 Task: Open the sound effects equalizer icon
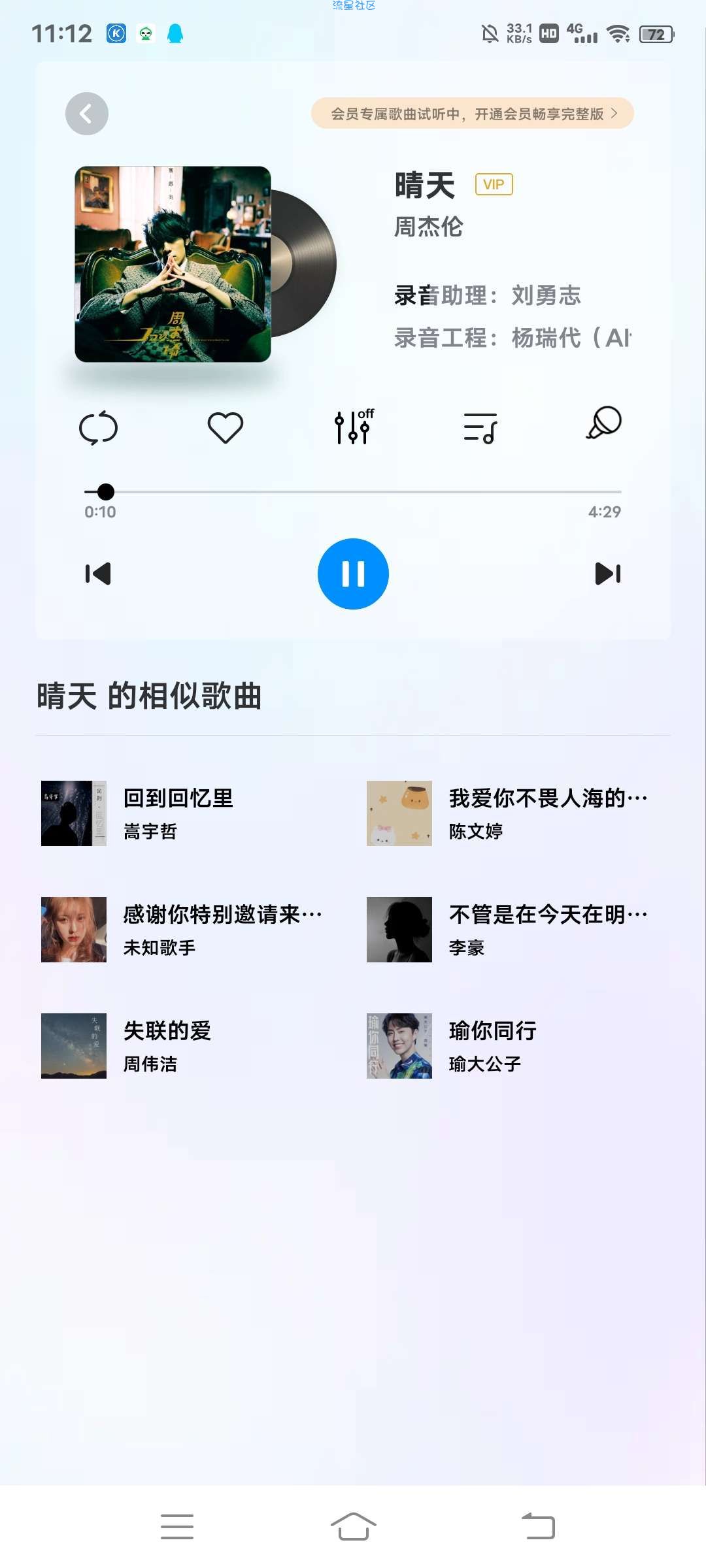354,427
